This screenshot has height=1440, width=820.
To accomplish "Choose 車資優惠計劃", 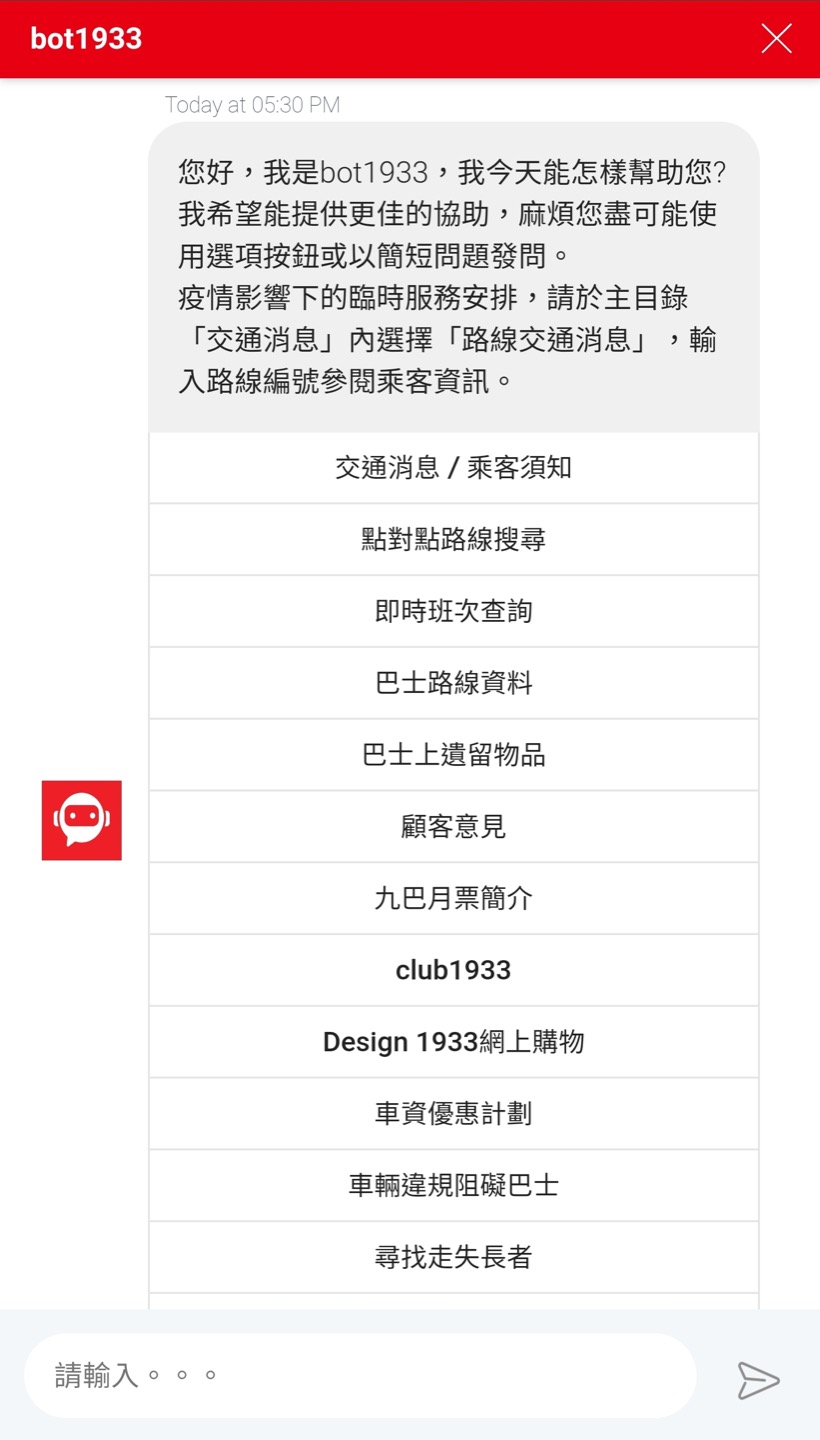I will (453, 1114).
